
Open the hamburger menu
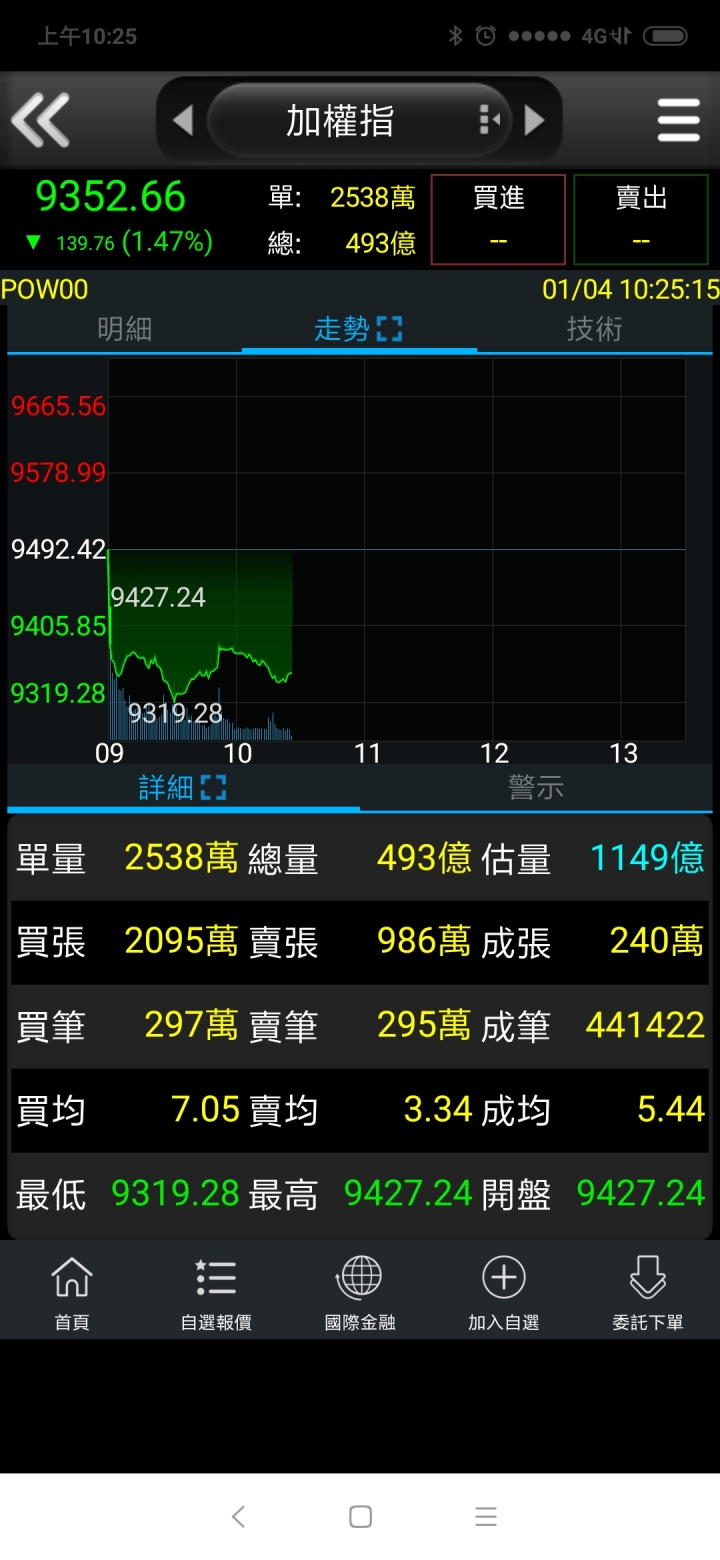click(x=678, y=121)
